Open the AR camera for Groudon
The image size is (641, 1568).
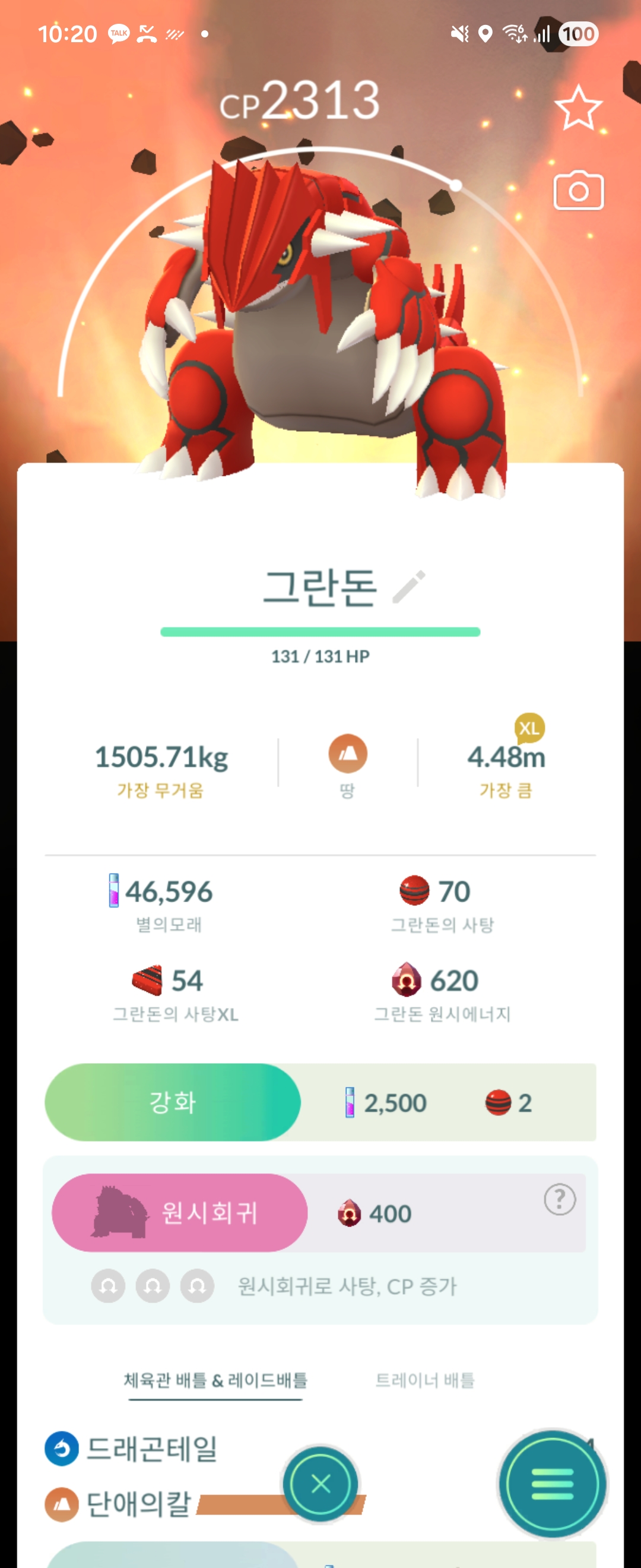point(577,191)
